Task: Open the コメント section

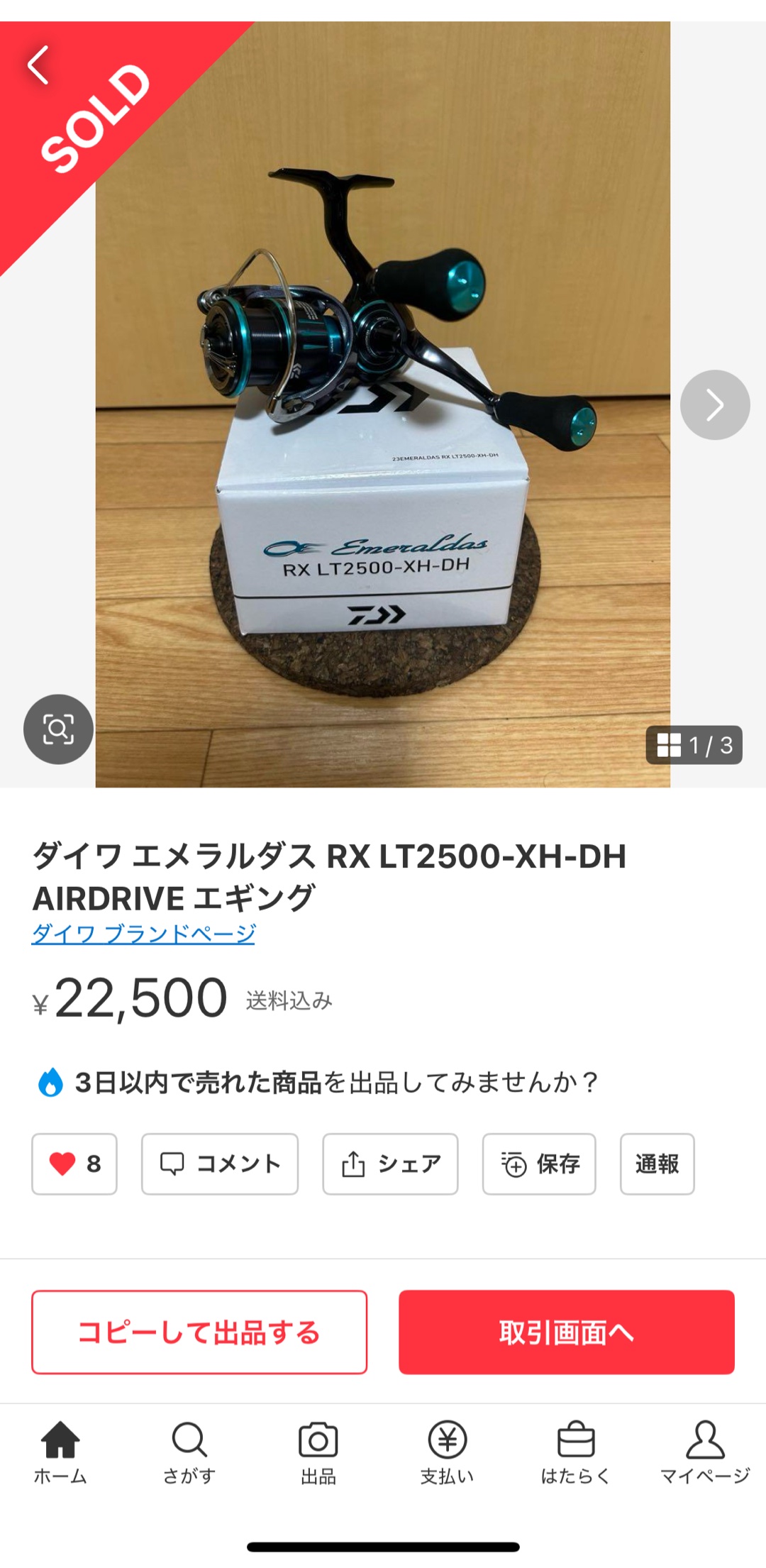Action: coord(220,1164)
